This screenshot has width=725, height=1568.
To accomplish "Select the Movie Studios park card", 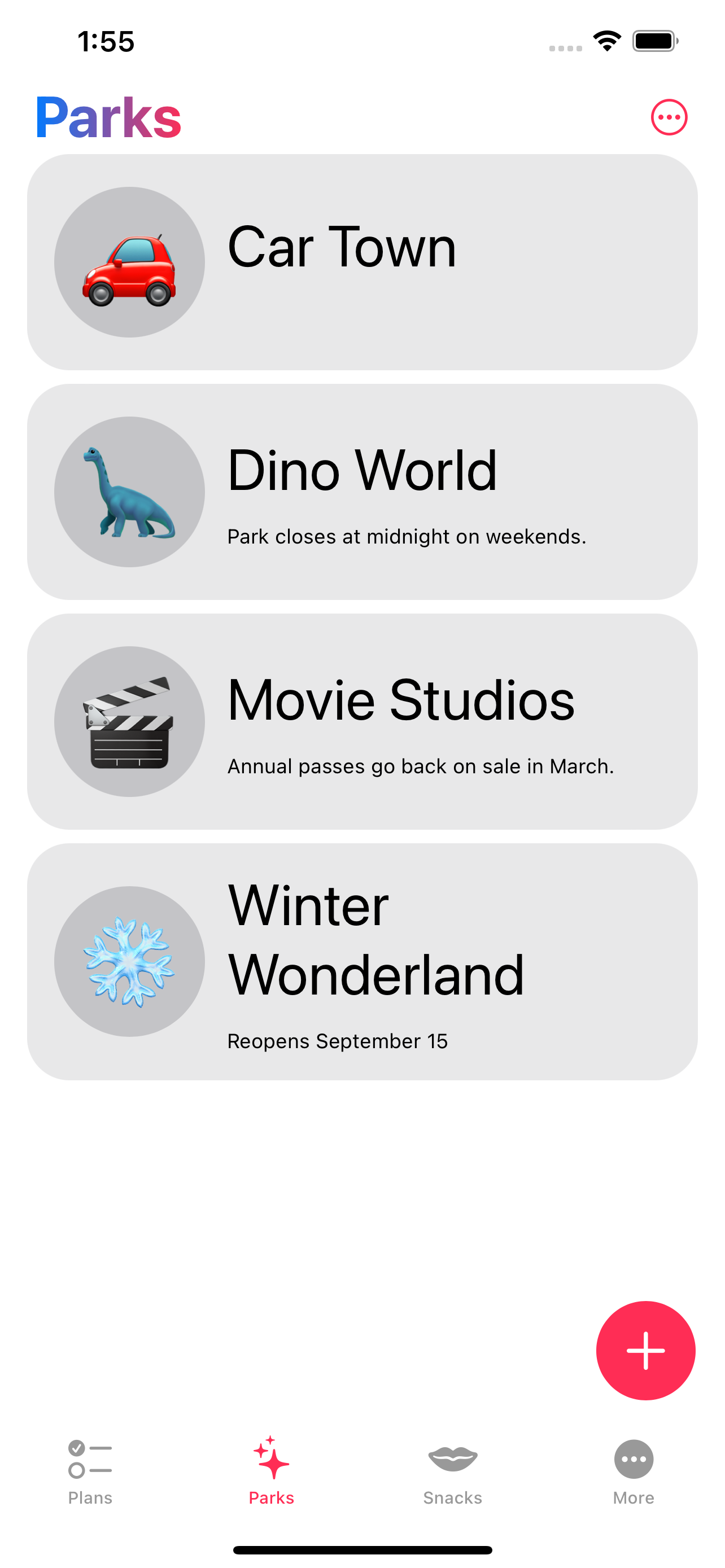I will [x=362, y=721].
